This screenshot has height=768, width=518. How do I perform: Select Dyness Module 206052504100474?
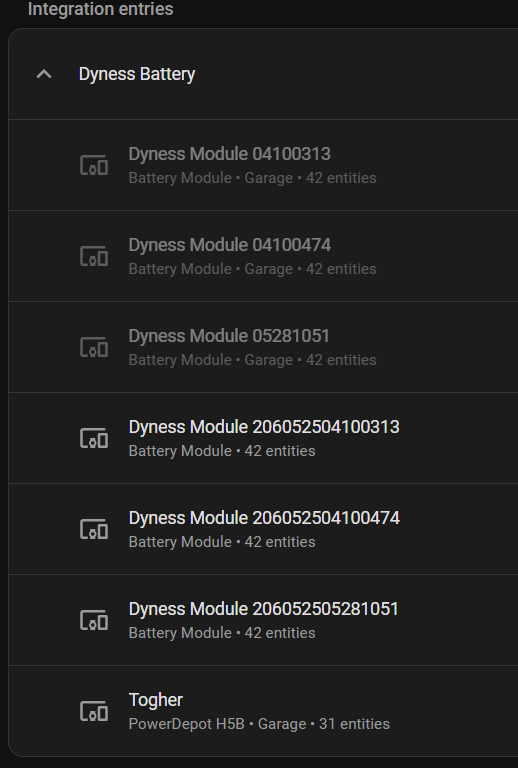[263, 529]
